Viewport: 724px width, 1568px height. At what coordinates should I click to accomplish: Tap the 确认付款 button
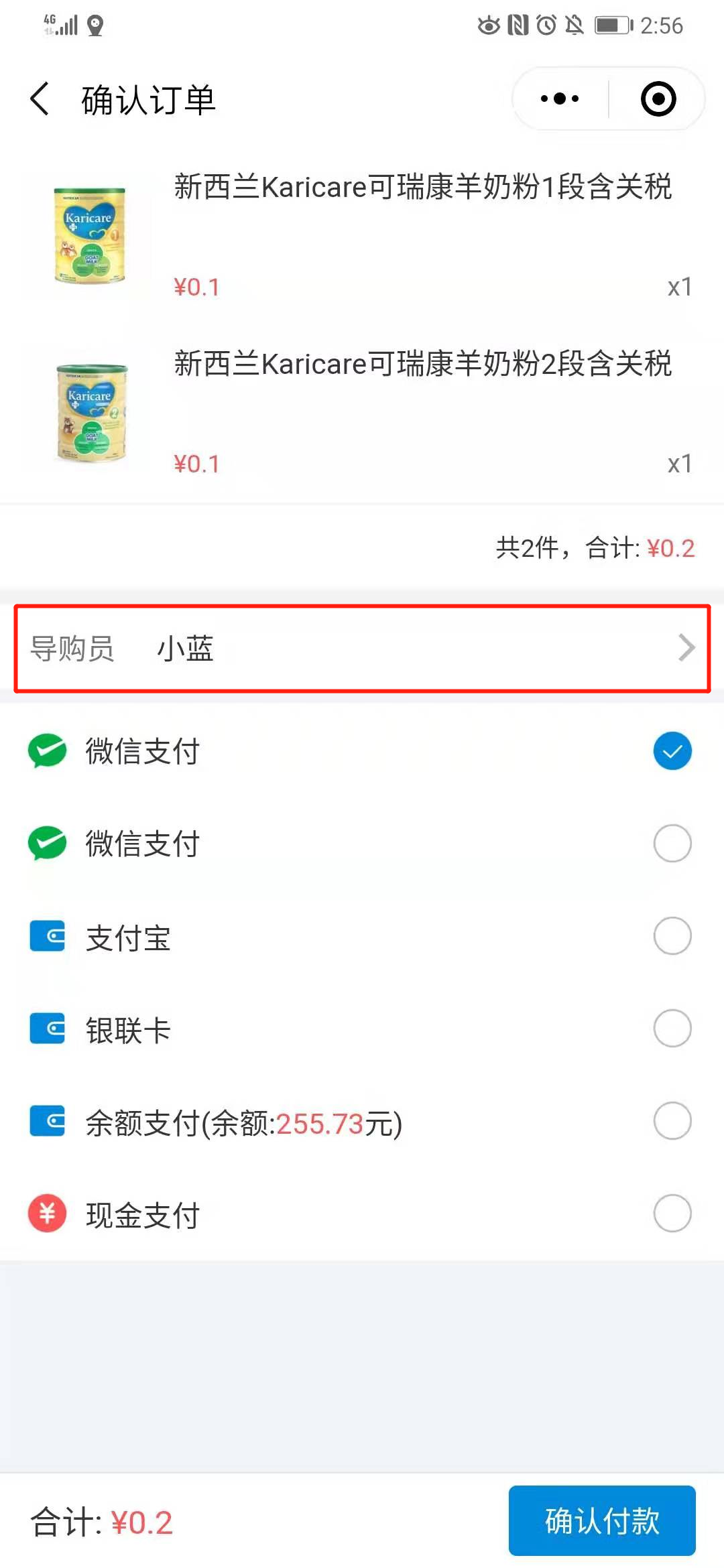(x=602, y=1520)
